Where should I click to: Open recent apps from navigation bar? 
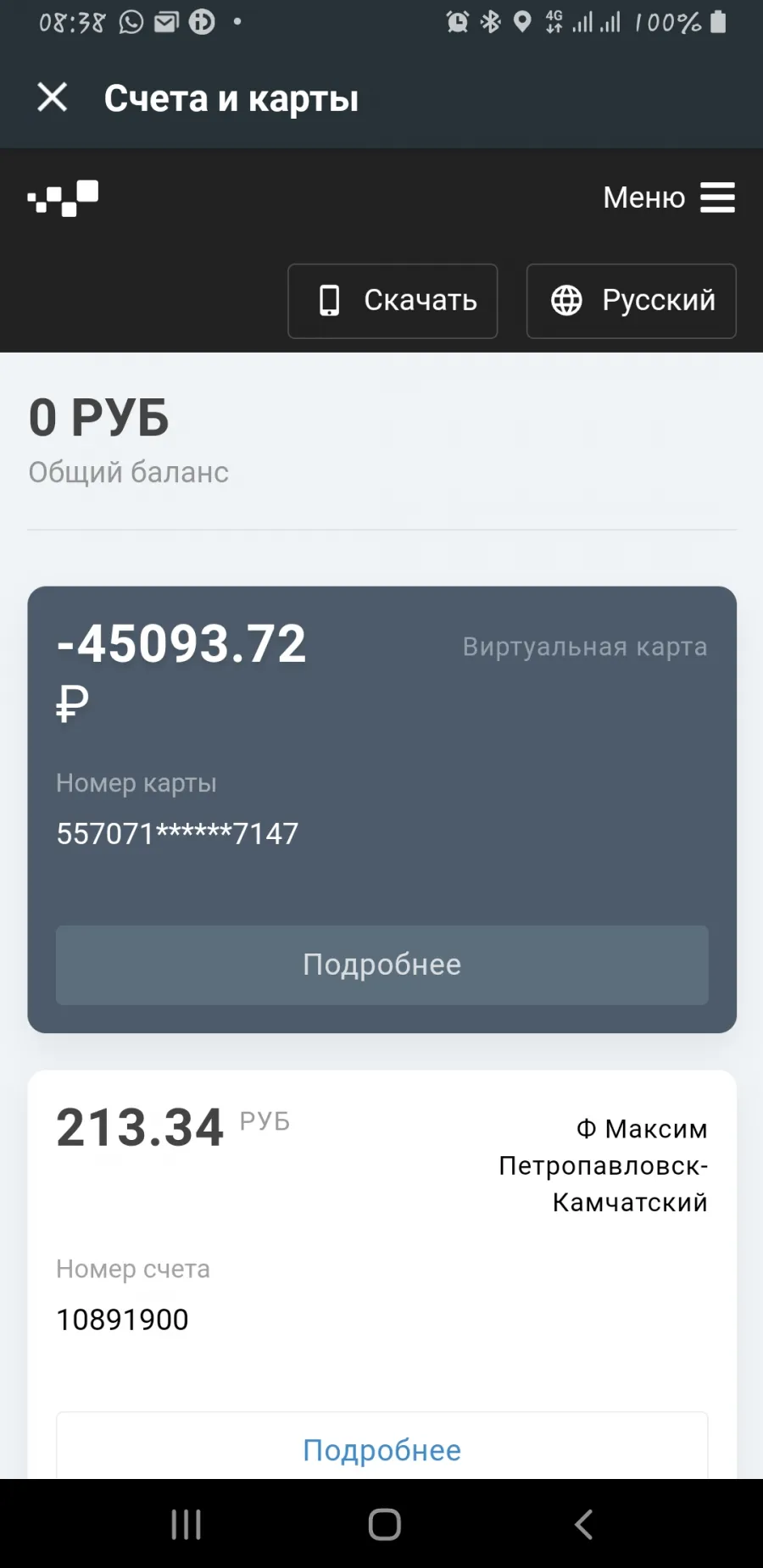coord(187,1524)
